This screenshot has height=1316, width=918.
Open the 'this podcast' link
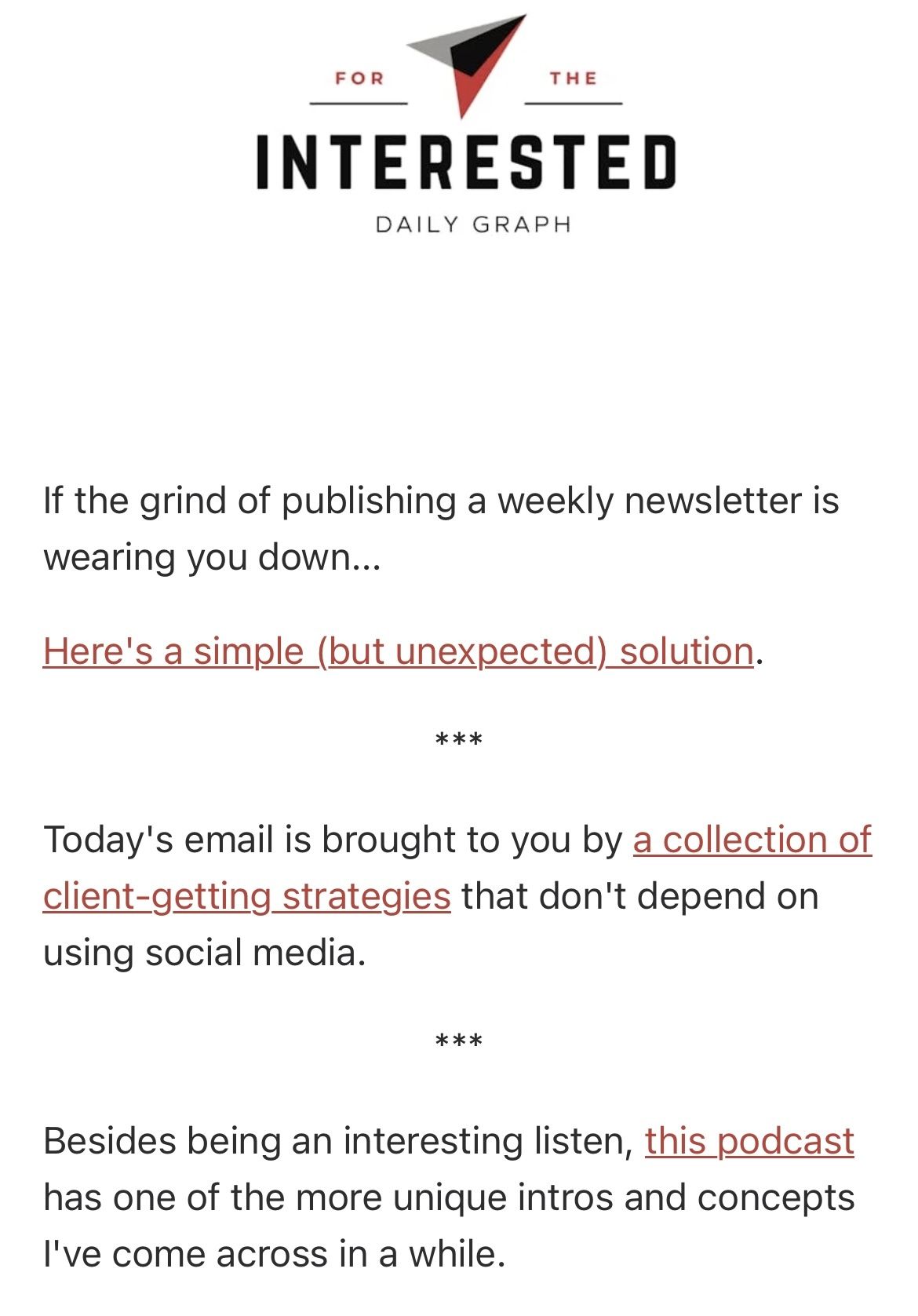(749, 1140)
